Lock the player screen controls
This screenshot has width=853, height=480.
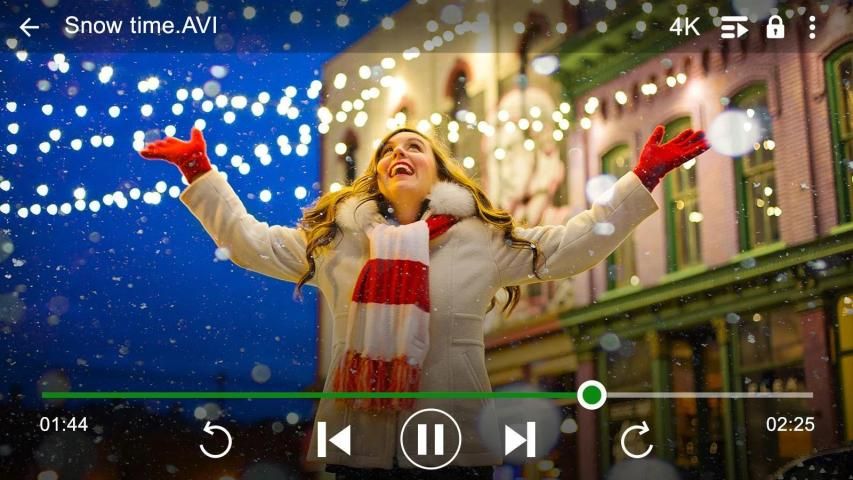[775, 27]
